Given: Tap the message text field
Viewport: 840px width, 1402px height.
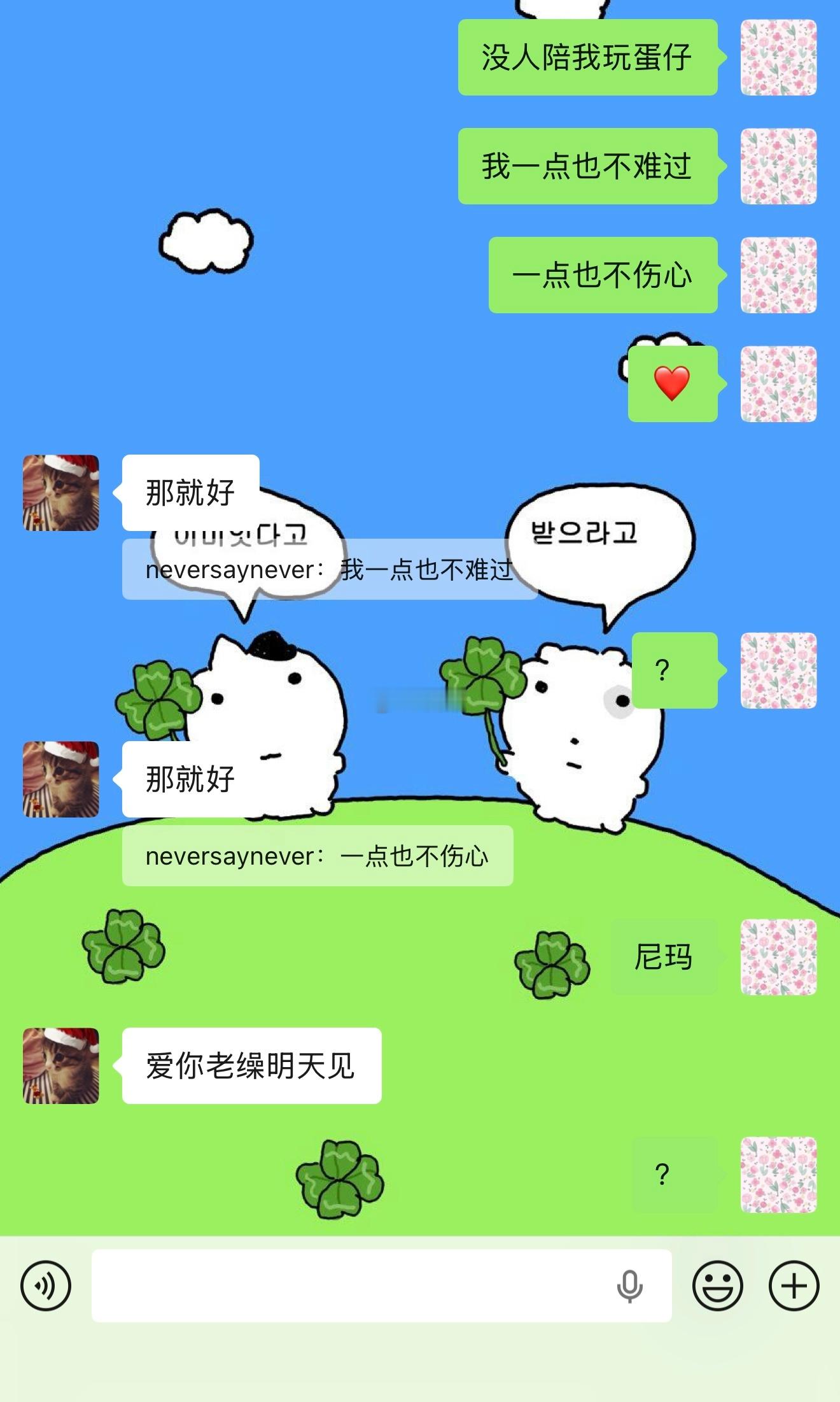Looking at the screenshot, I should pyautogui.click(x=350, y=1285).
